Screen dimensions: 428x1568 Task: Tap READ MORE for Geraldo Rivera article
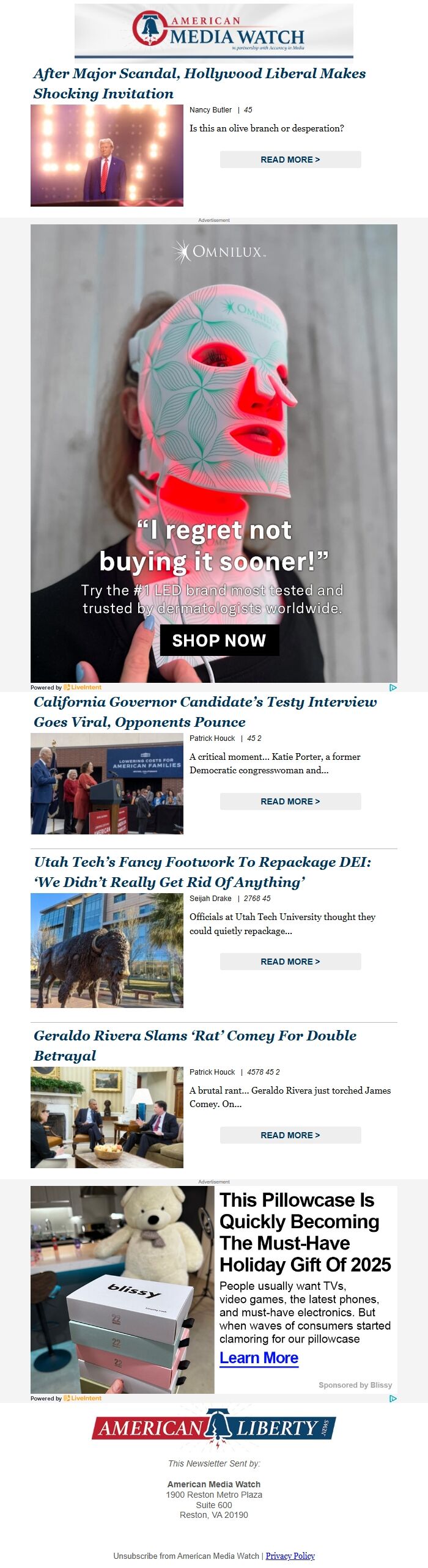[290, 1135]
